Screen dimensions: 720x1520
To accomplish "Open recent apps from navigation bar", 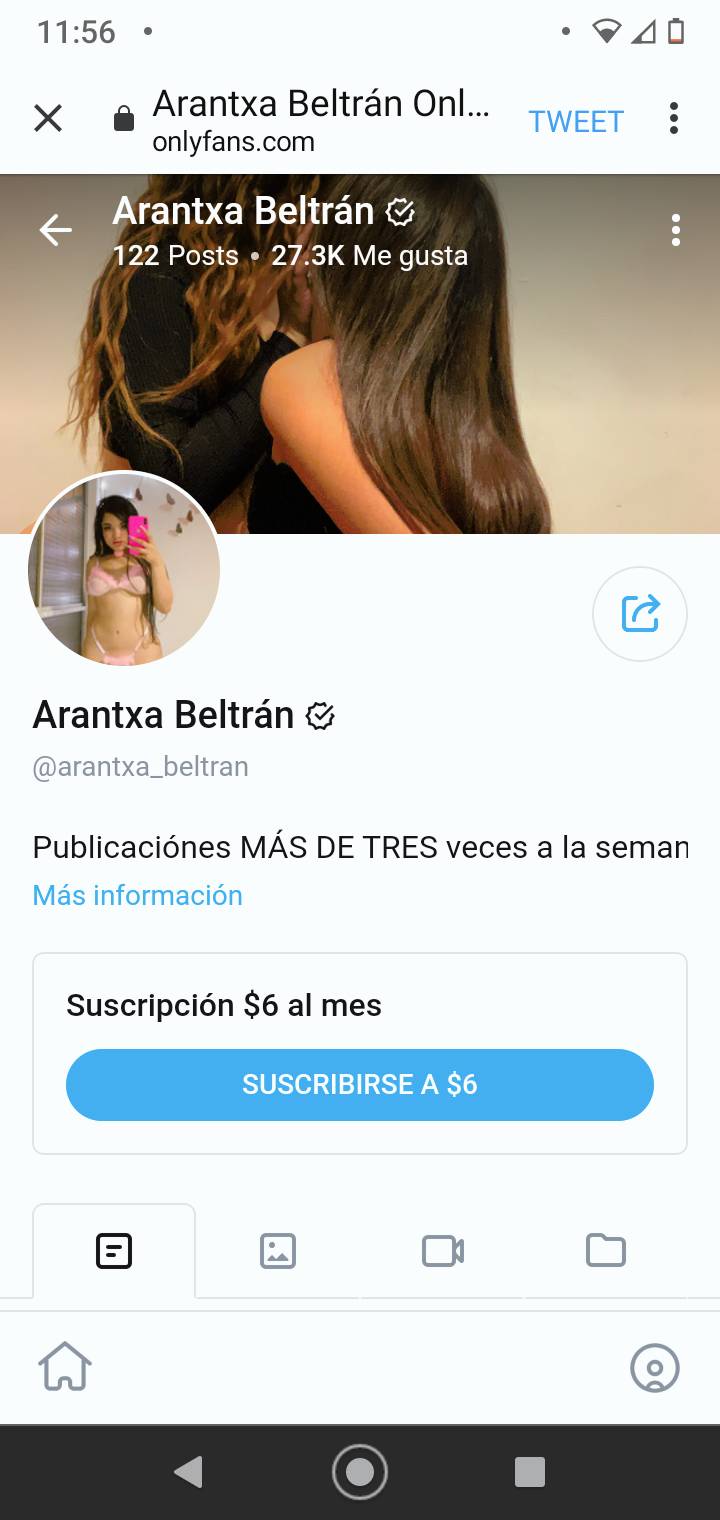I will click(530, 1472).
